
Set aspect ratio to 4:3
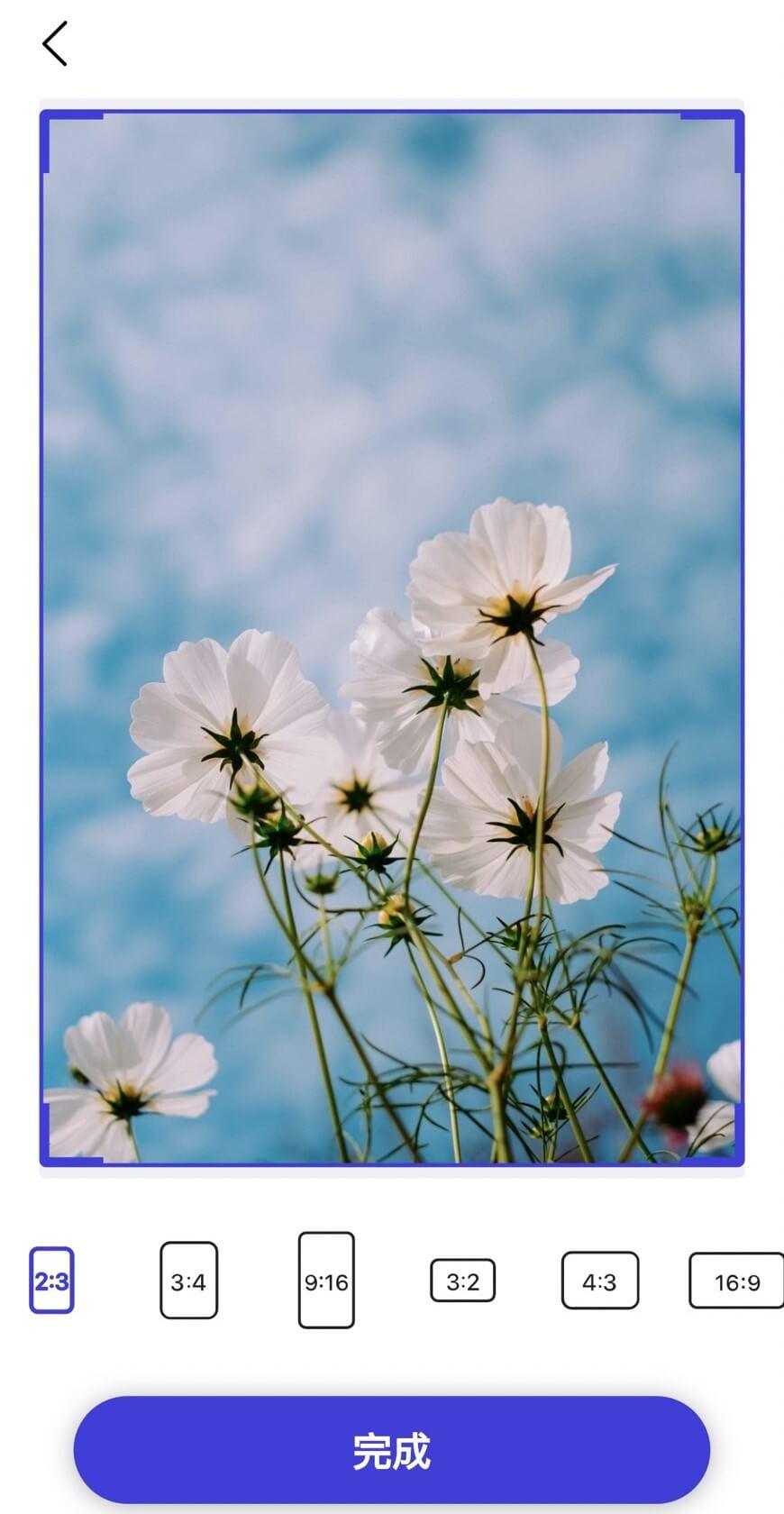tap(599, 1281)
